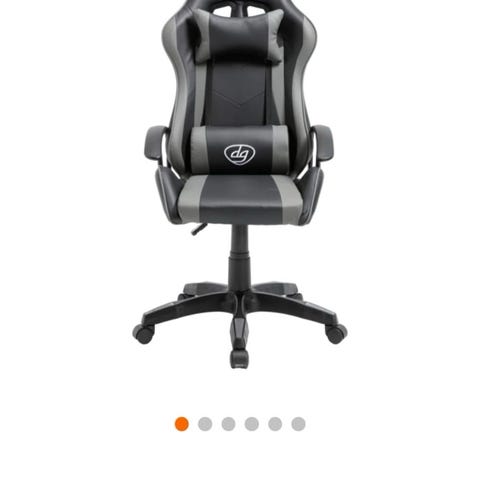The height and width of the screenshot is (480, 480).
Task: Select the third image indicator dot
Action: [228, 424]
